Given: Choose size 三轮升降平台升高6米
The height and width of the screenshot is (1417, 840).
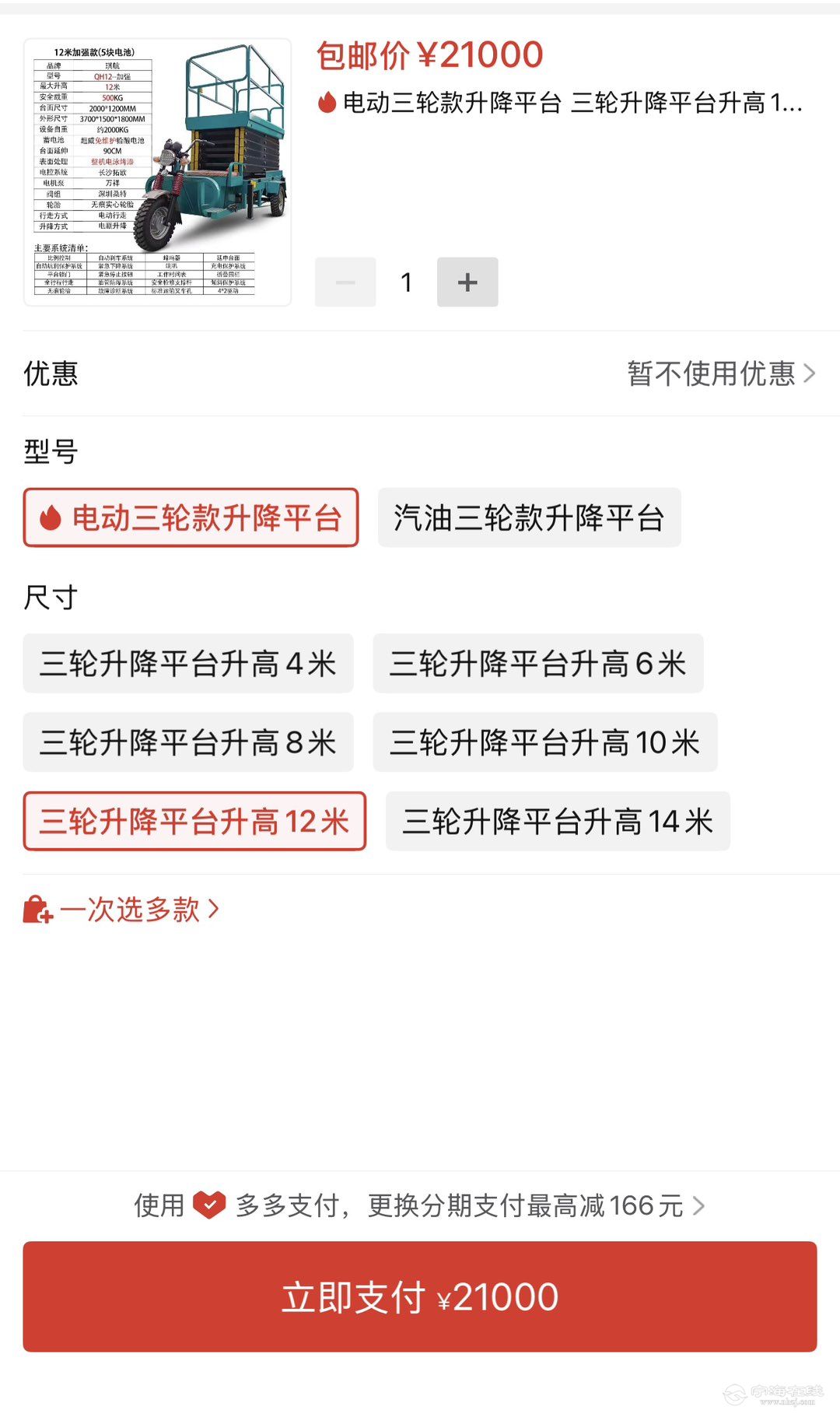Looking at the screenshot, I should coord(537,664).
